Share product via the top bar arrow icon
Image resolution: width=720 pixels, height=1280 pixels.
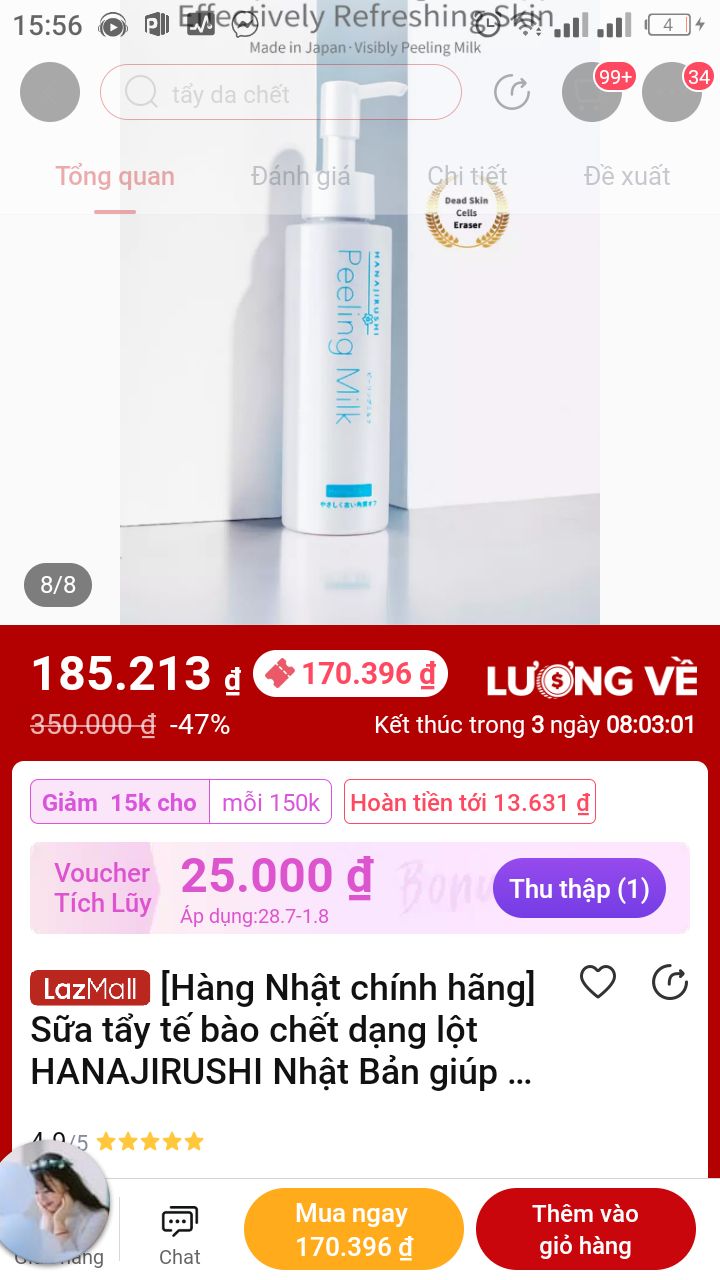click(512, 93)
